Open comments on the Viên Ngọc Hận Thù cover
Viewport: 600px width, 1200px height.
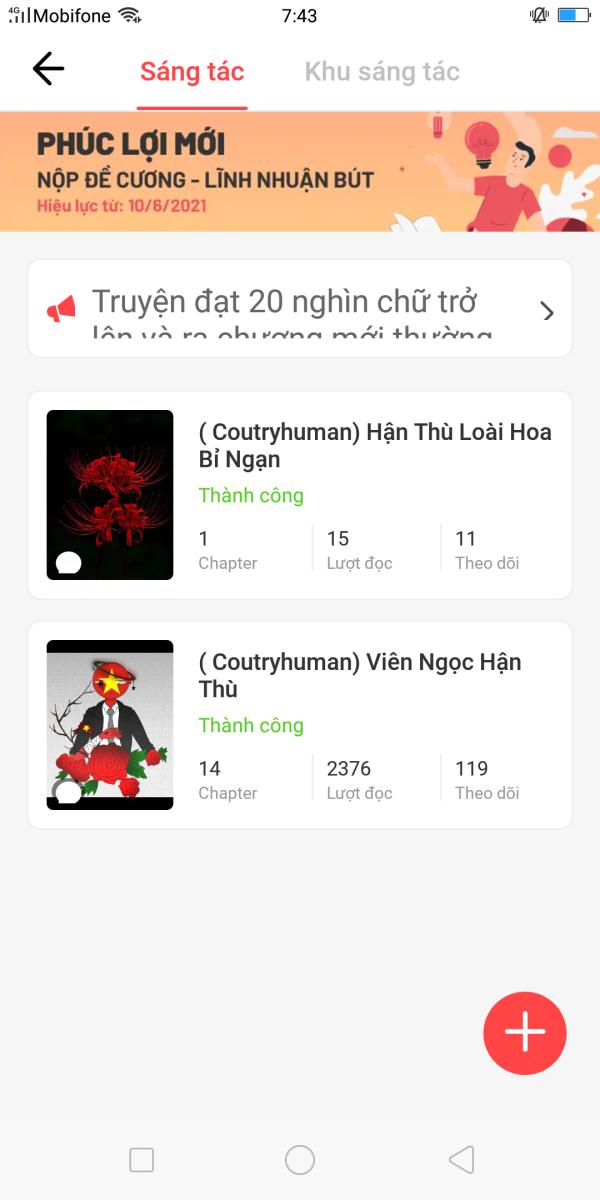pos(68,793)
